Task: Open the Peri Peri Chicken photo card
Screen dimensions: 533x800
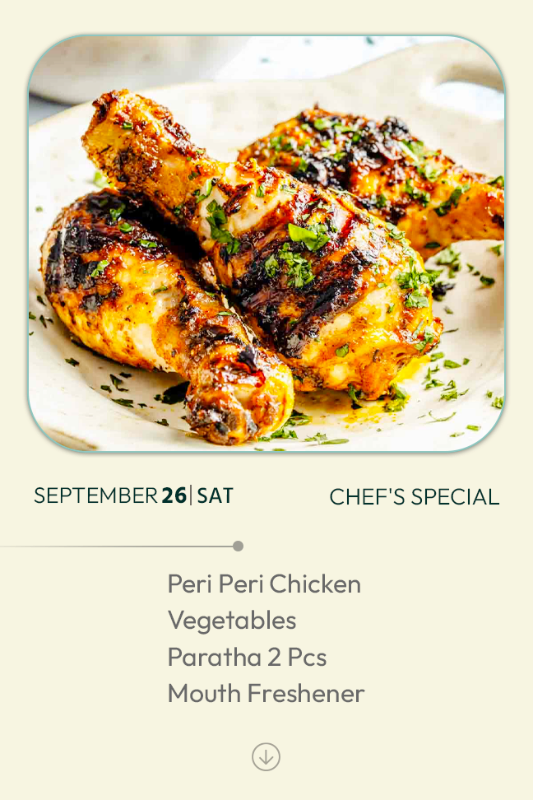Action: click(266, 243)
